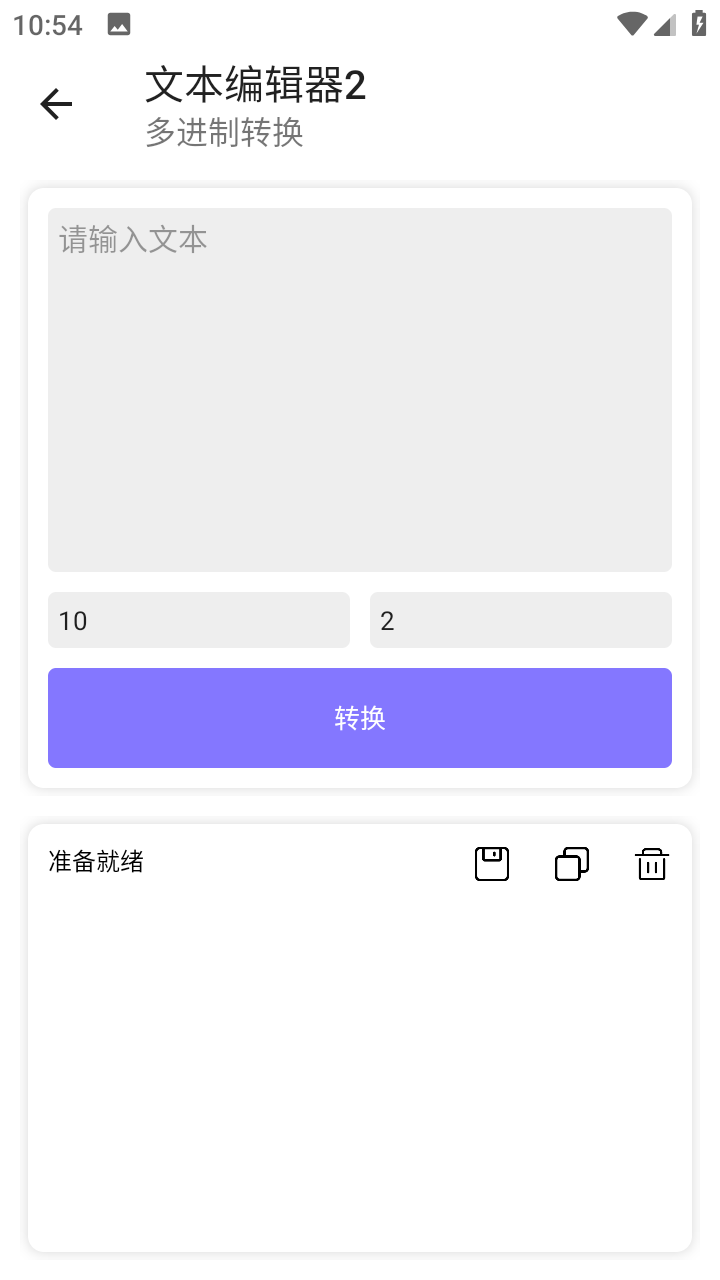720x1280 pixels.
Task: Tap the back arrow icon
Action: point(56,103)
